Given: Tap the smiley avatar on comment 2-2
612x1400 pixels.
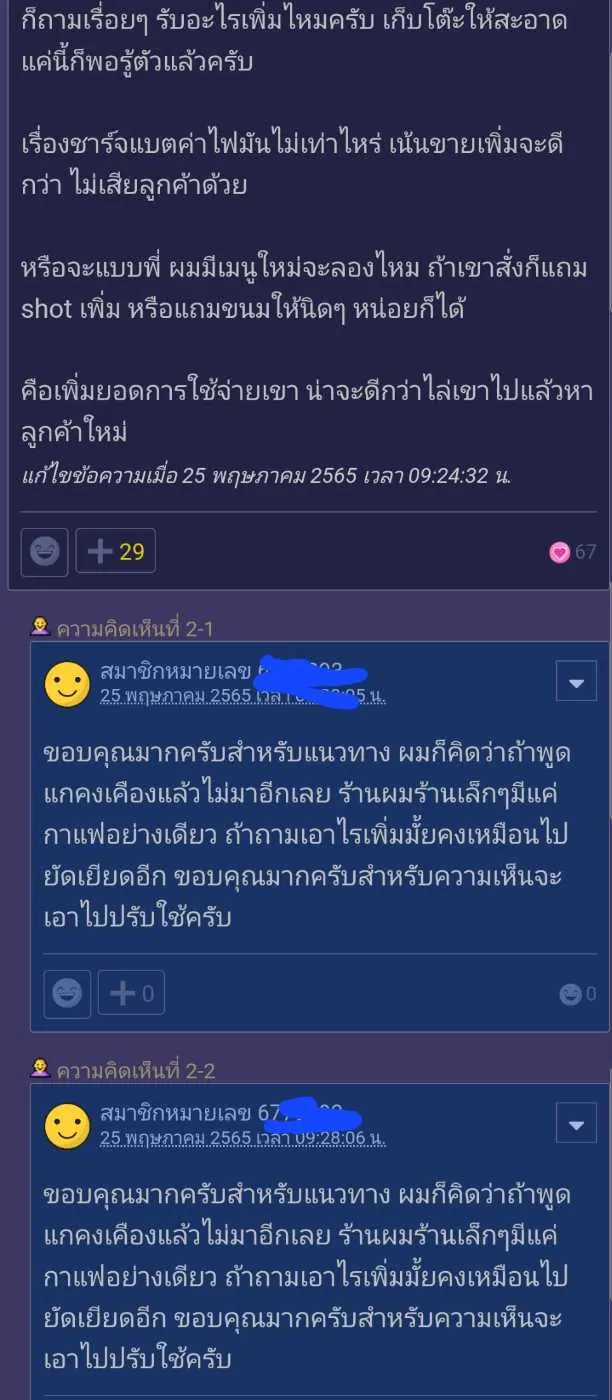Looking at the screenshot, I should (x=67, y=1126).
